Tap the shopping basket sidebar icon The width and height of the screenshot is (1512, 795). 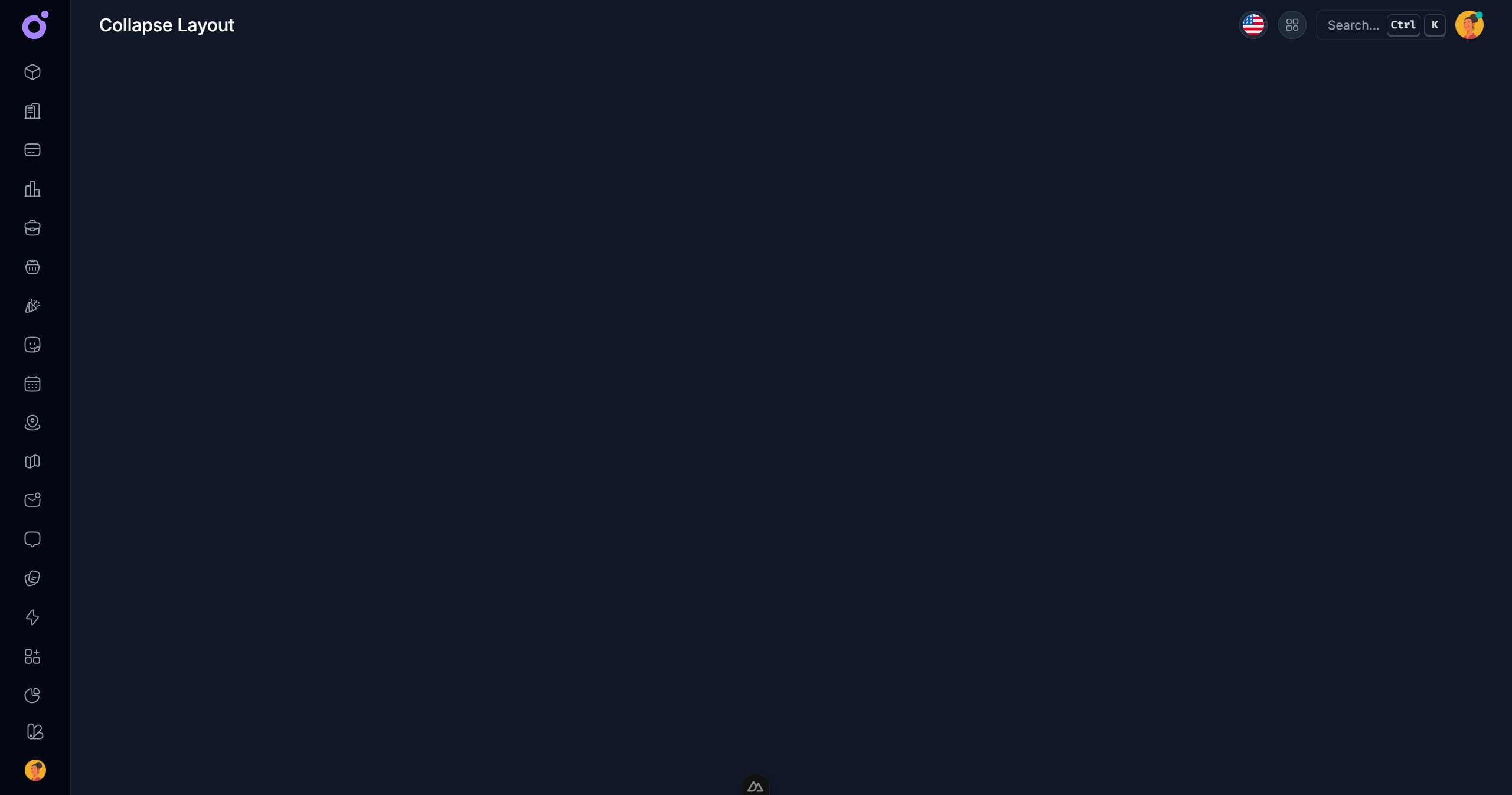click(x=32, y=267)
